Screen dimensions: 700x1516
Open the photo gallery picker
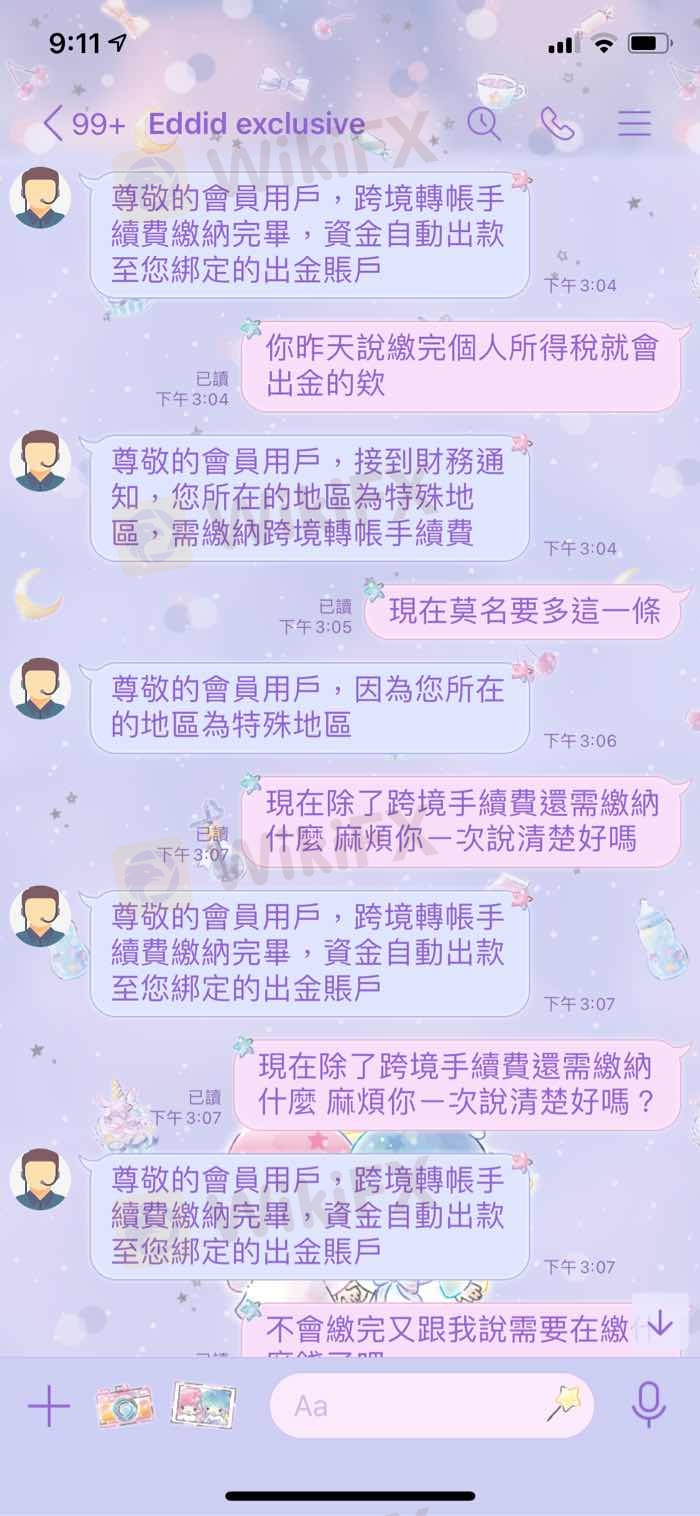point(204,1406)
